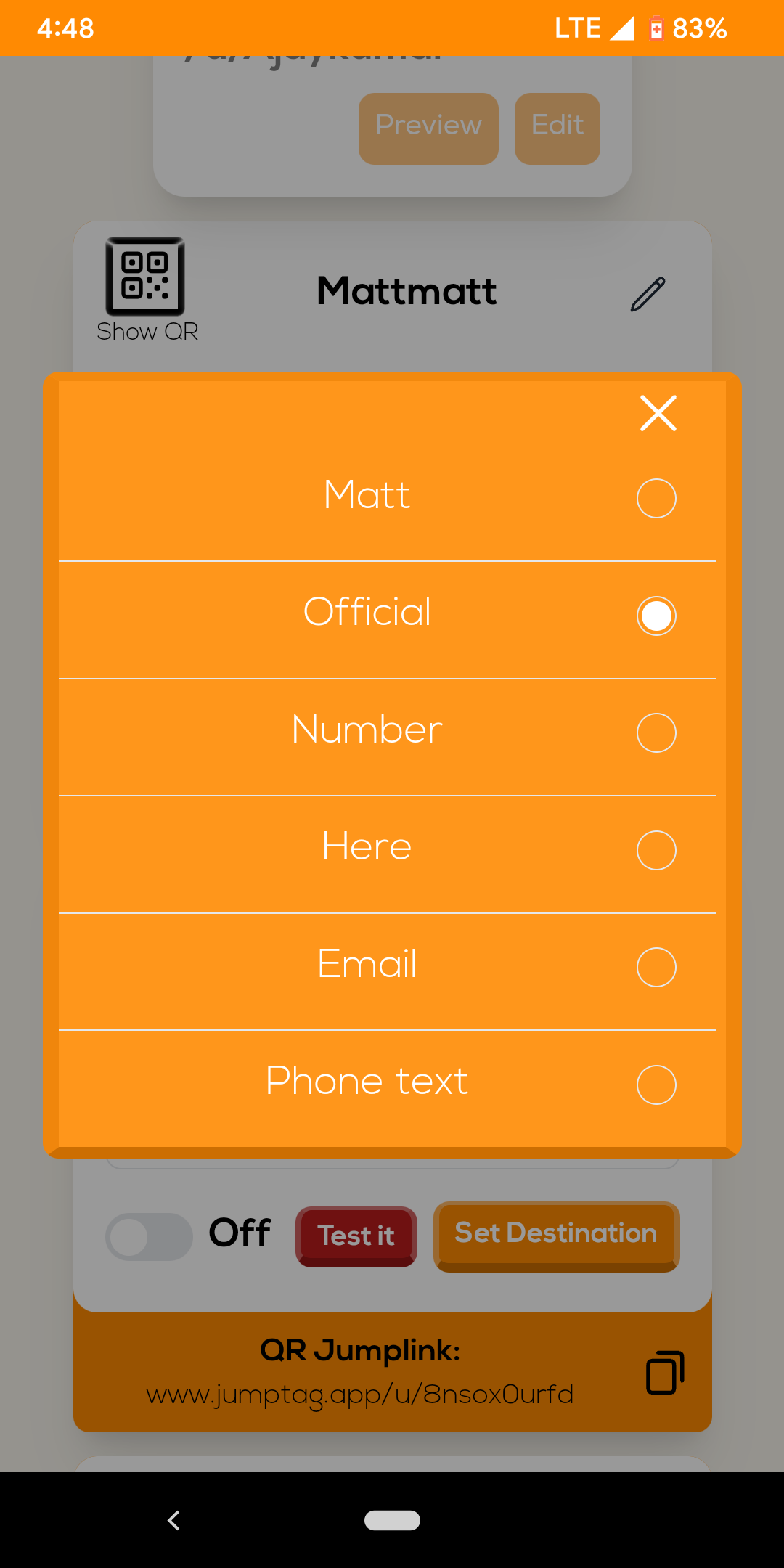The image size is (784, 1568).
Task: Select the Matt radio option
Action: click(656, 498)
